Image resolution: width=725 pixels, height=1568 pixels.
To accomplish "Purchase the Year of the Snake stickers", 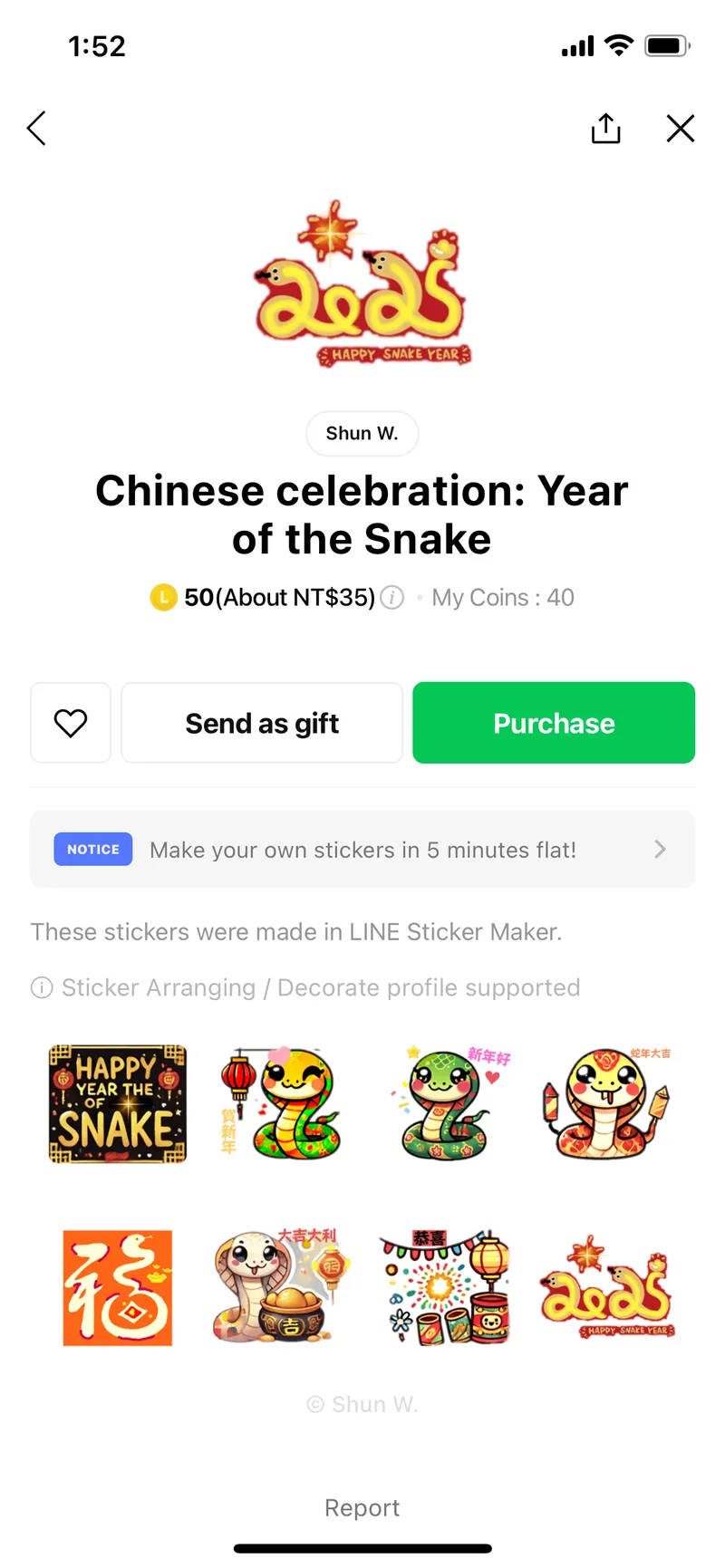I will pyautogui.click(x=554, y=723).
